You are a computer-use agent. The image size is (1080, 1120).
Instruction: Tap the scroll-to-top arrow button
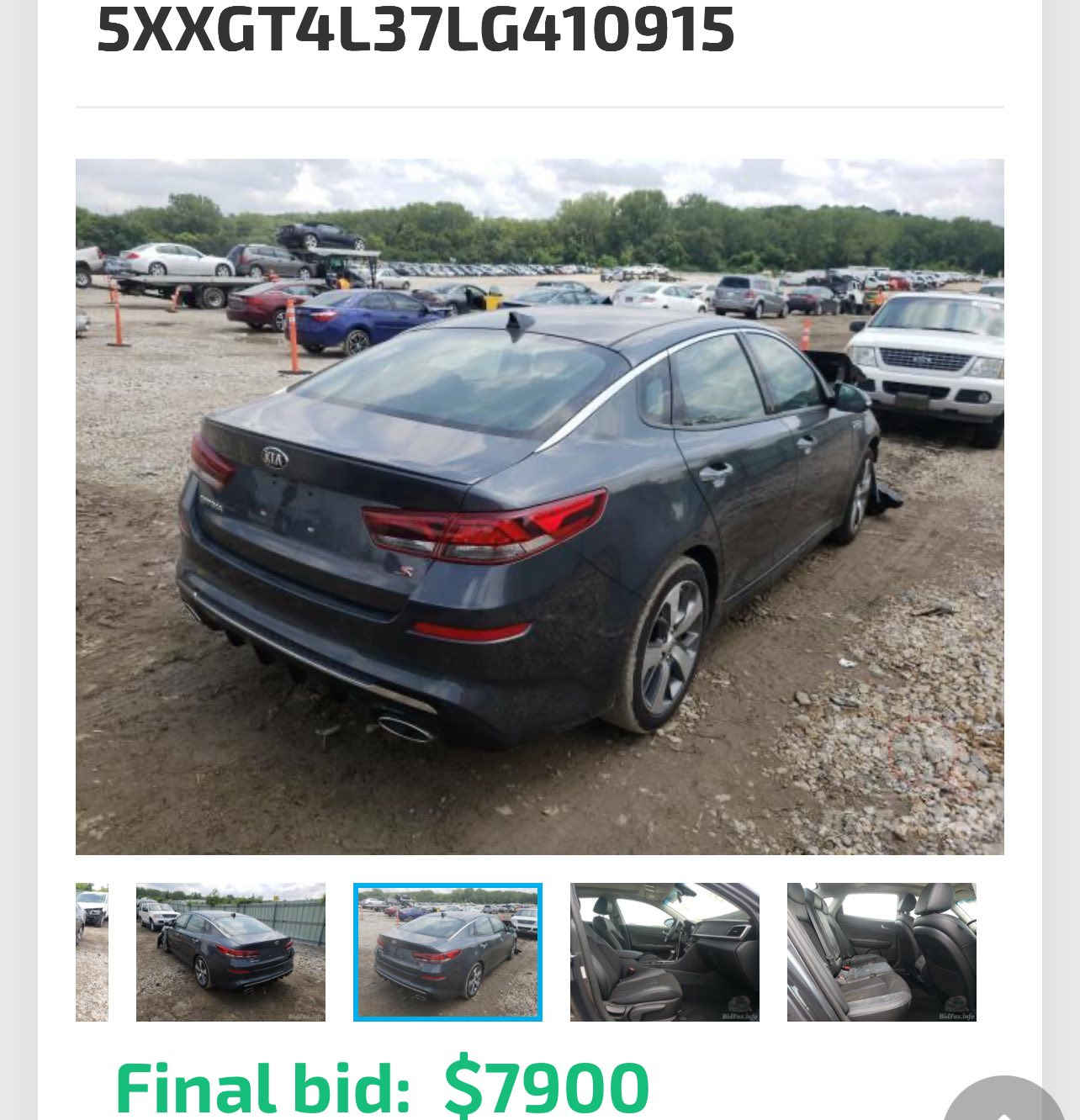[1003, 1105]
